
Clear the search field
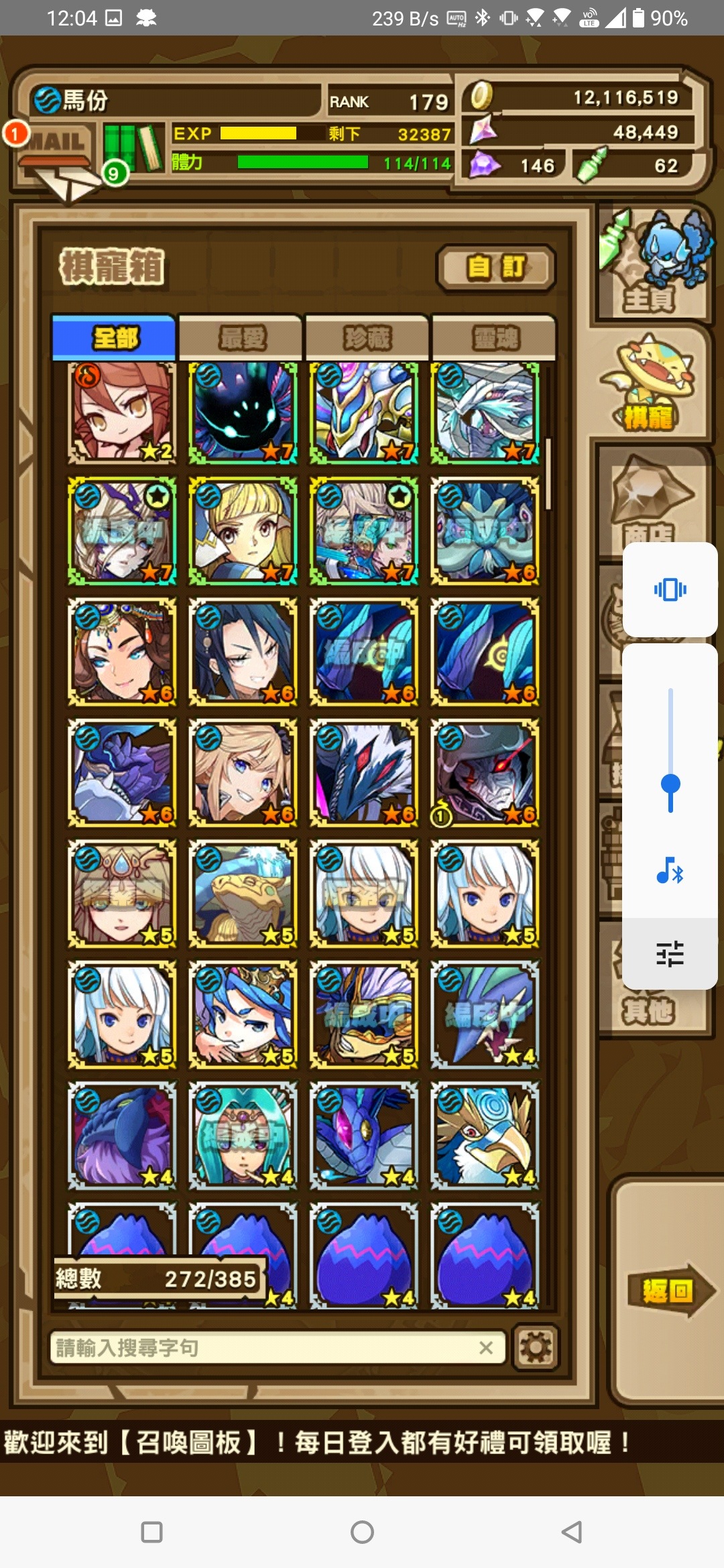pos(486,1348)
